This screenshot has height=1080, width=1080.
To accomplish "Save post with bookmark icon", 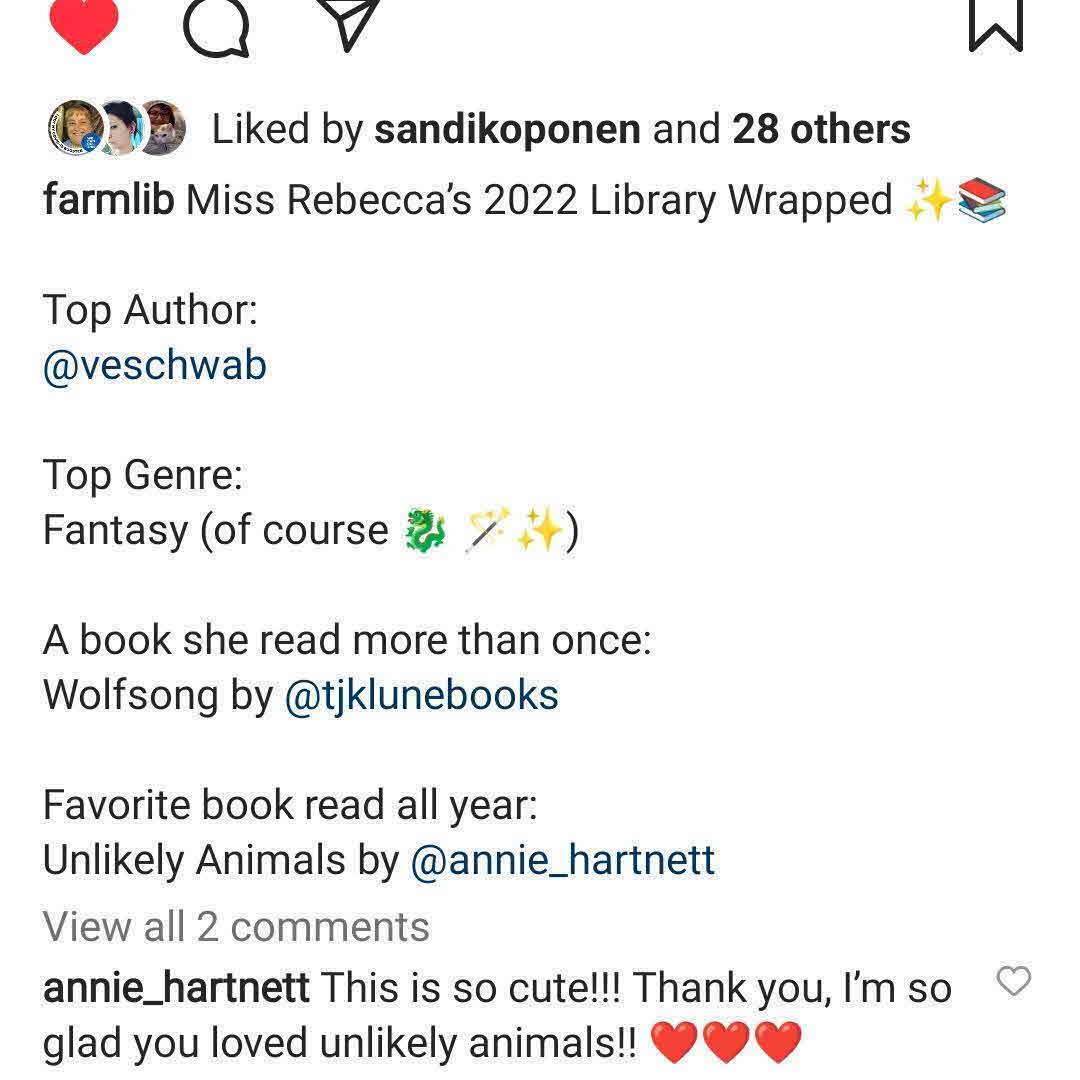I will click(x=996, y=22).
